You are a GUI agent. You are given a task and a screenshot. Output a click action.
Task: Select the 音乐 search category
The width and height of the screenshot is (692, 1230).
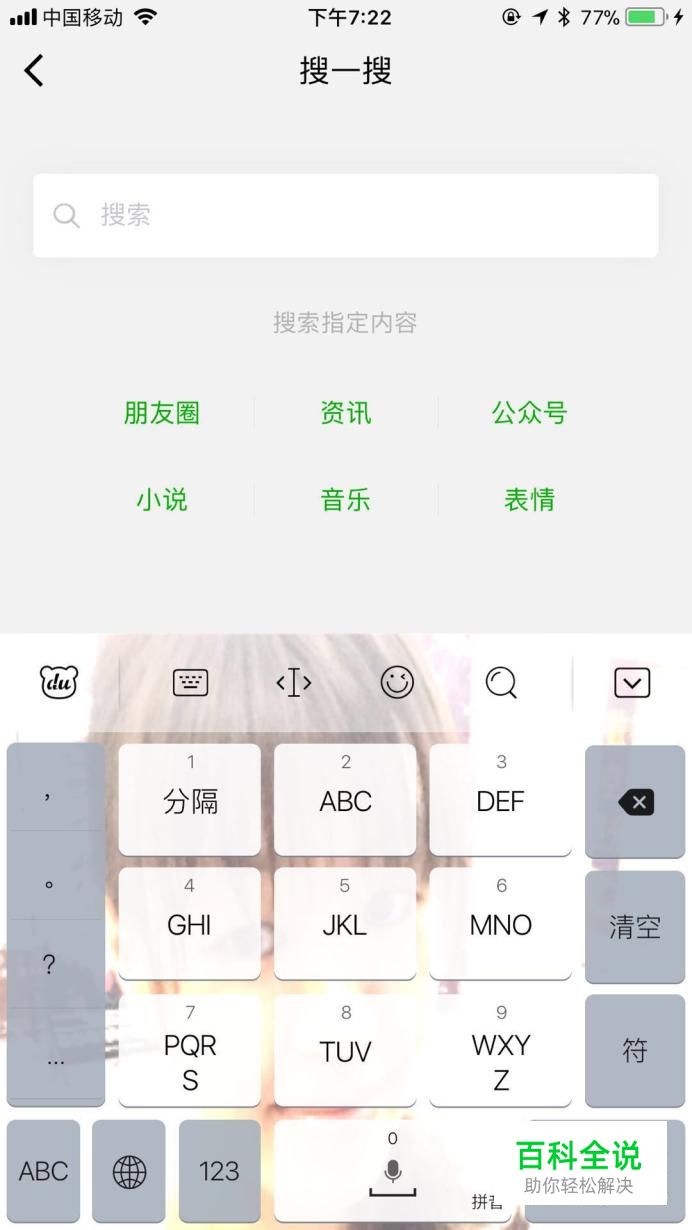pyautogui.click(x=345, y=499)
